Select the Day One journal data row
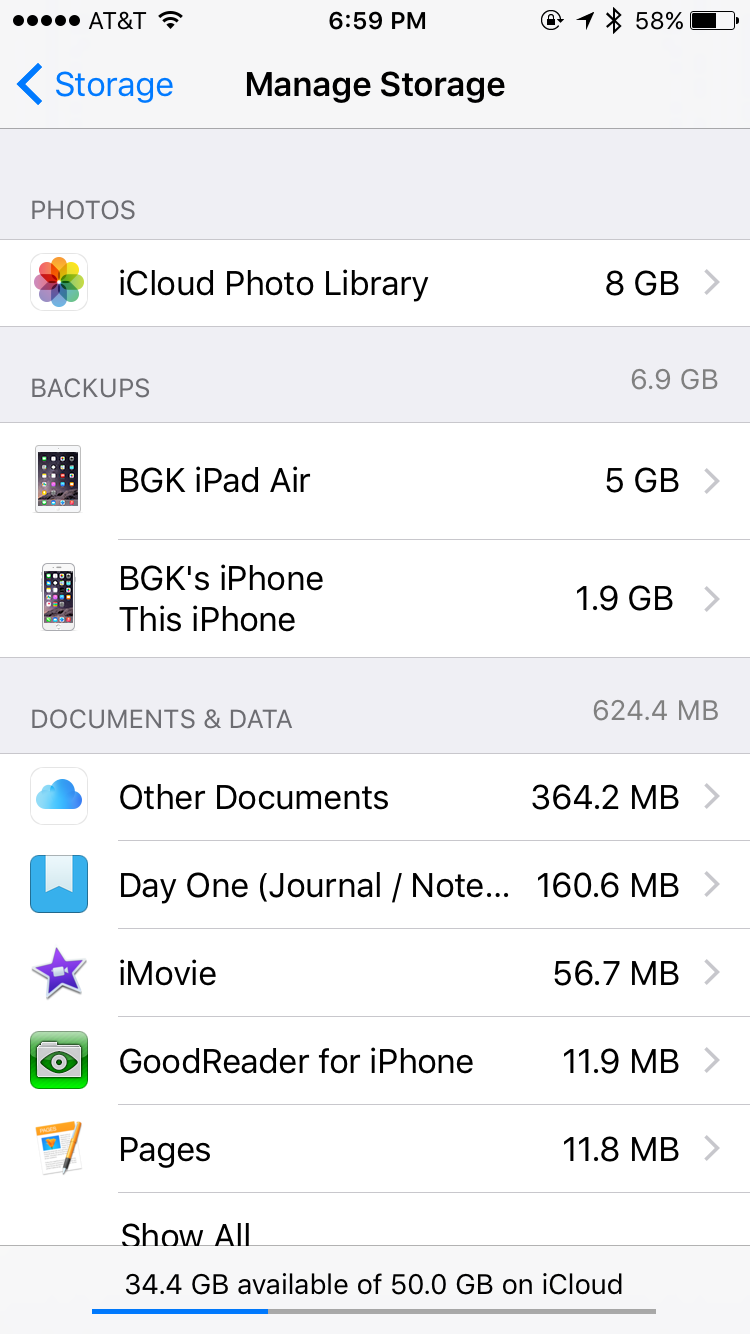750x1334 pixels. [x=375, y=885]
